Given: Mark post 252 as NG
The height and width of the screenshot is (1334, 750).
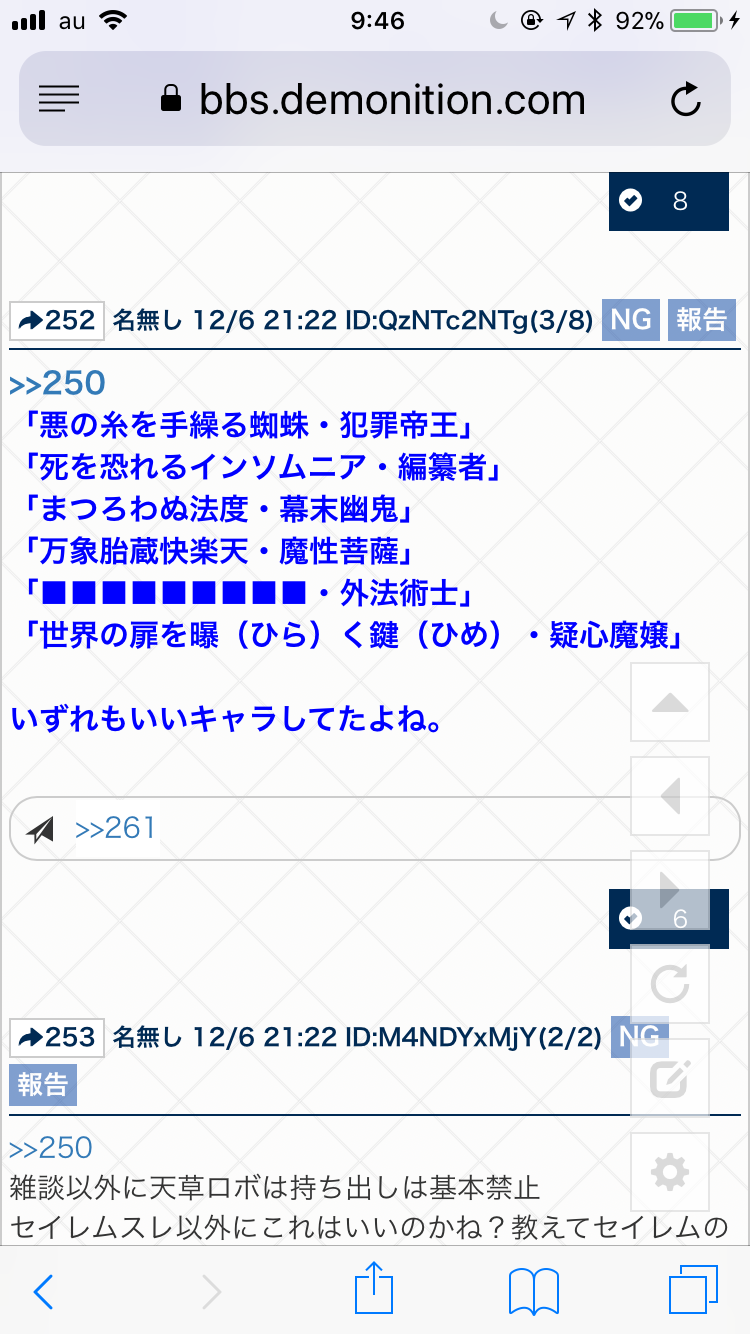Looking at the screenshot, I should (630, 320).
